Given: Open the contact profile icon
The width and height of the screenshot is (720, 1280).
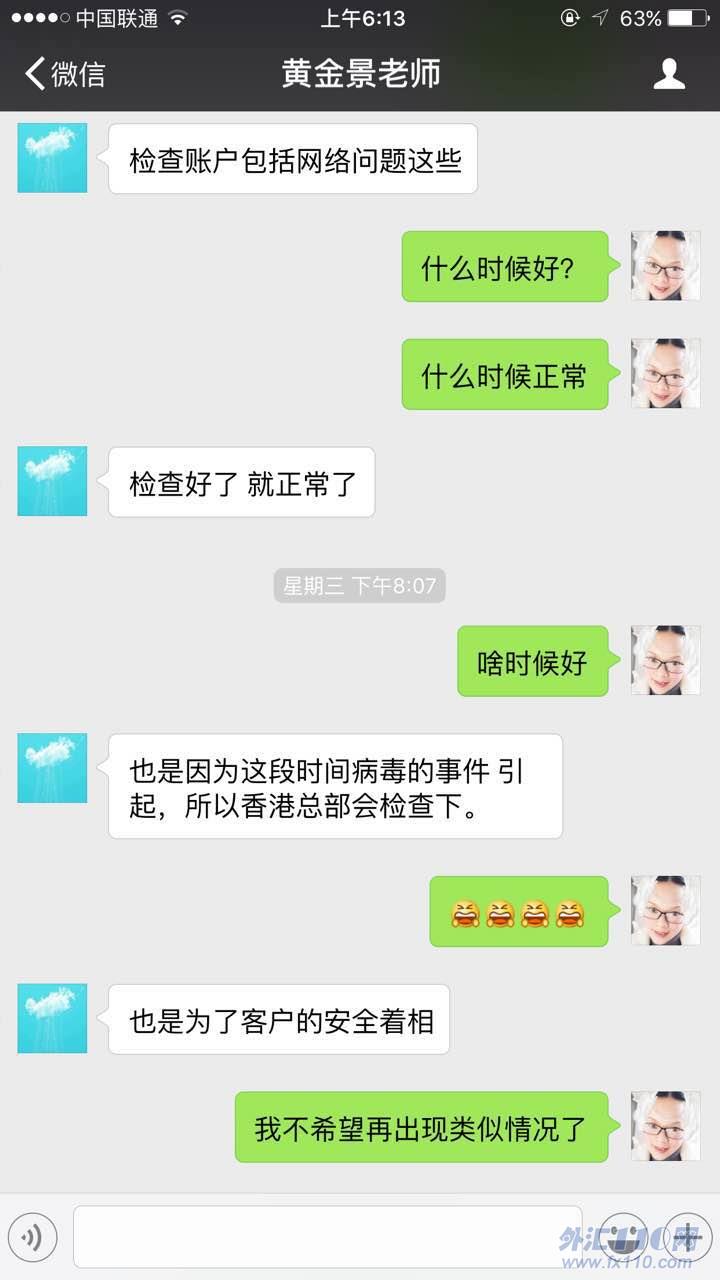Looking at the screenshot, I should coord(669,74).
